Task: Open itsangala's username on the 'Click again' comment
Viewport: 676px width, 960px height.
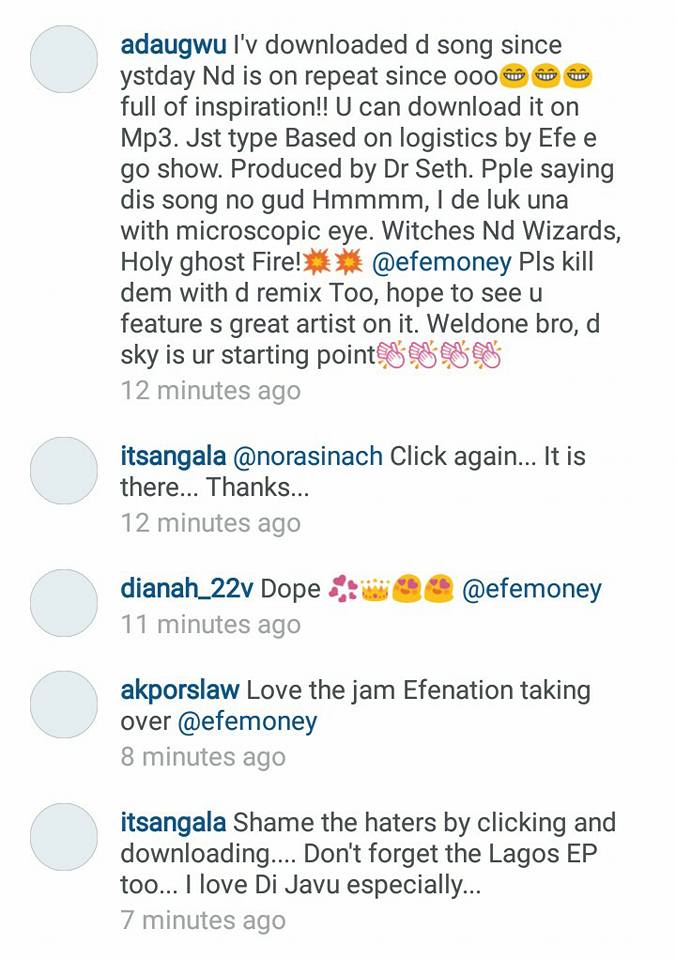Action: [172, 457]
